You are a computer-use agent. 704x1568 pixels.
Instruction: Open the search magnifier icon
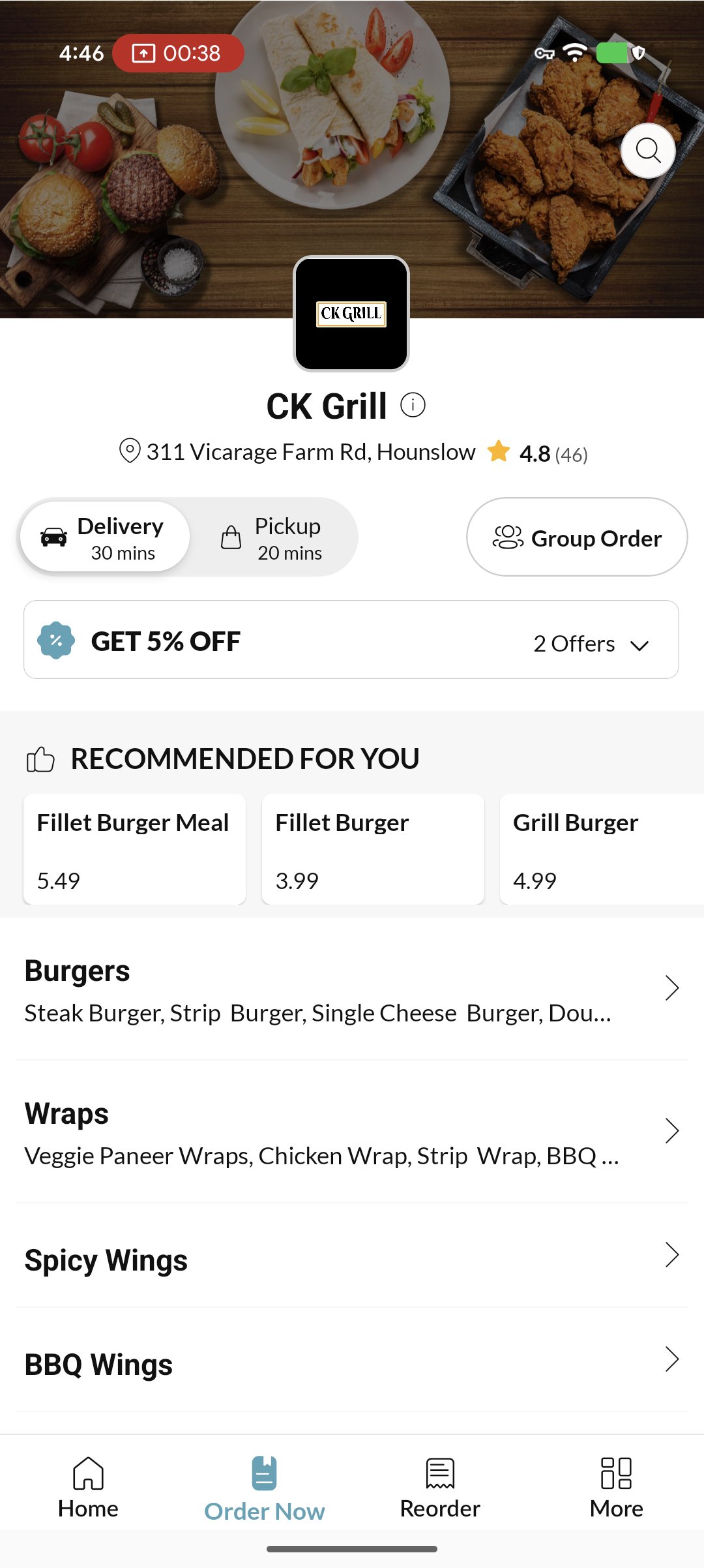[x=648, y=151]
